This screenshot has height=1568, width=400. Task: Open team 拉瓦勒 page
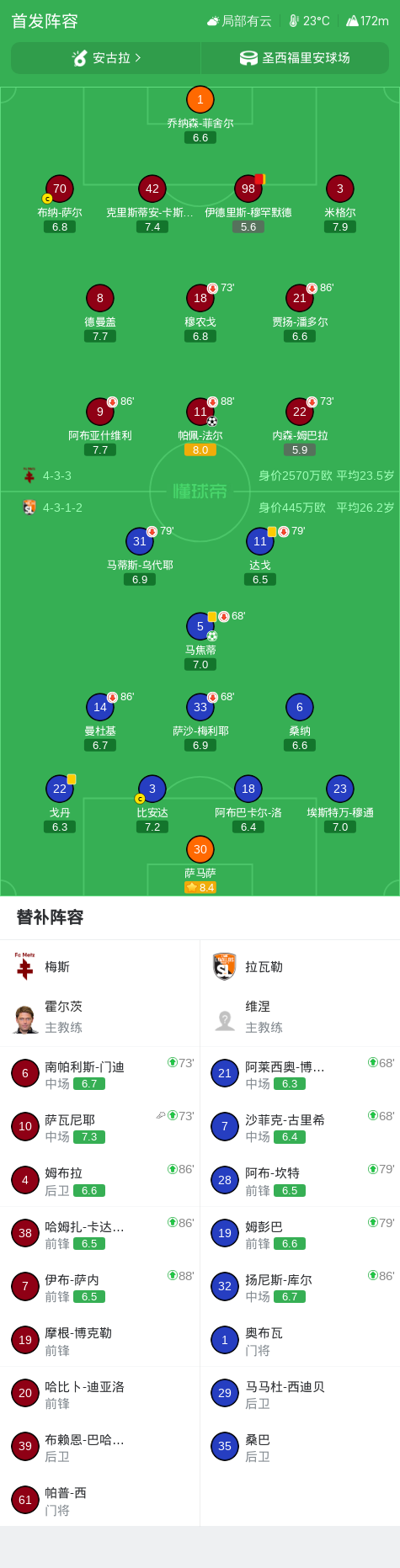[300, 967]
